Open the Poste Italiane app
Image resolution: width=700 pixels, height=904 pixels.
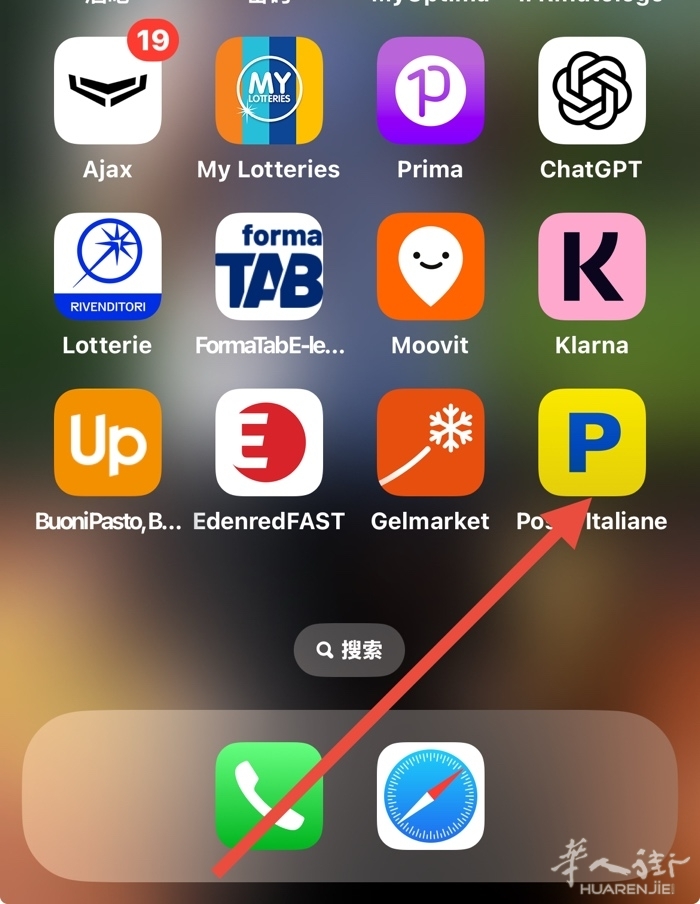point(592,443)
